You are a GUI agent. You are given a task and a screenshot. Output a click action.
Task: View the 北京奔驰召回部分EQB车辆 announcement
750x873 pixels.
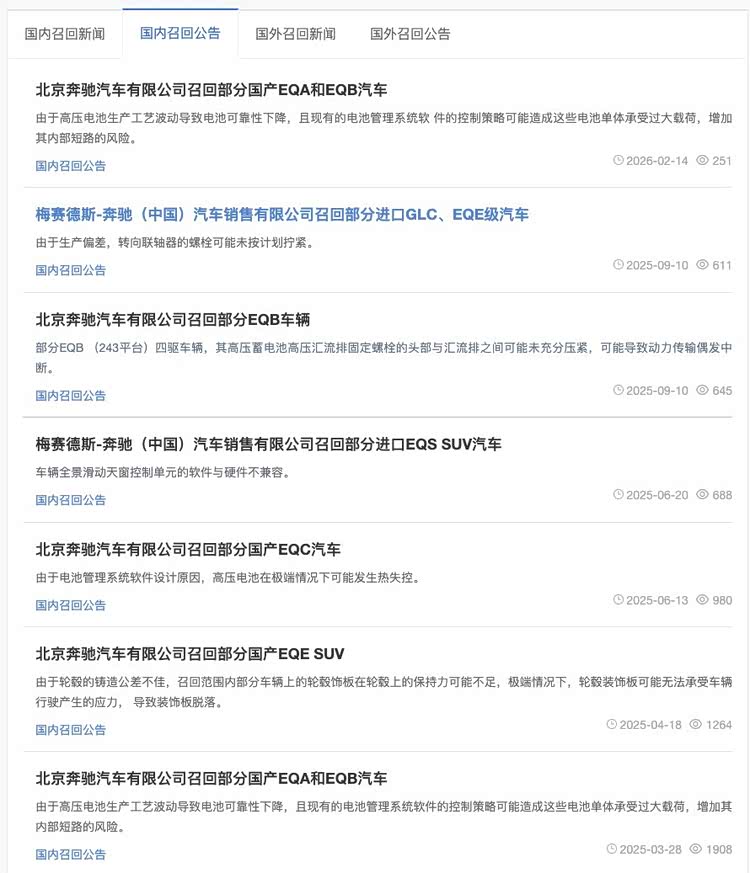(x=173, y=319)
